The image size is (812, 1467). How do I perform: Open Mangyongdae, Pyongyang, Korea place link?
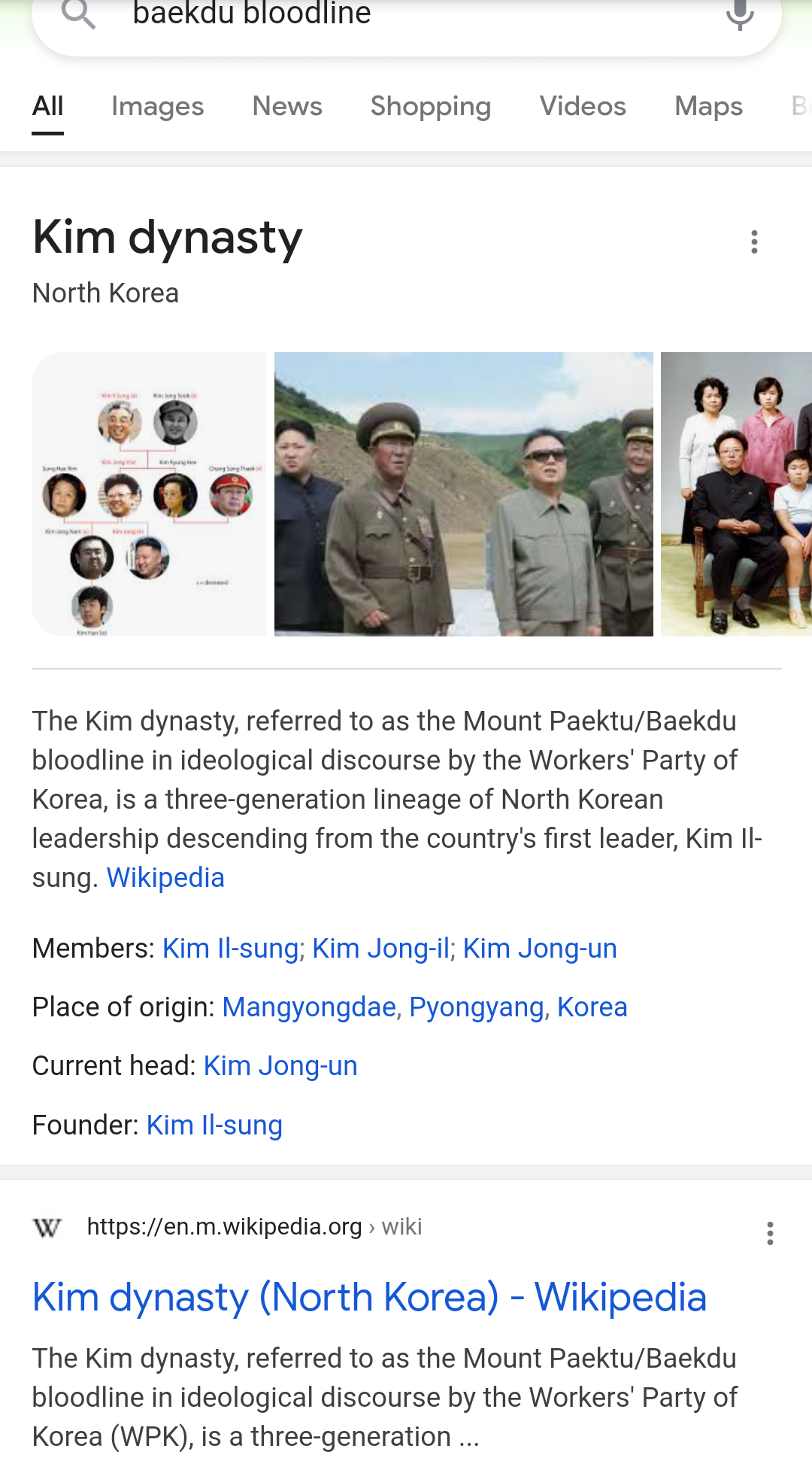pyautogui.click(x=424, y=1007)
